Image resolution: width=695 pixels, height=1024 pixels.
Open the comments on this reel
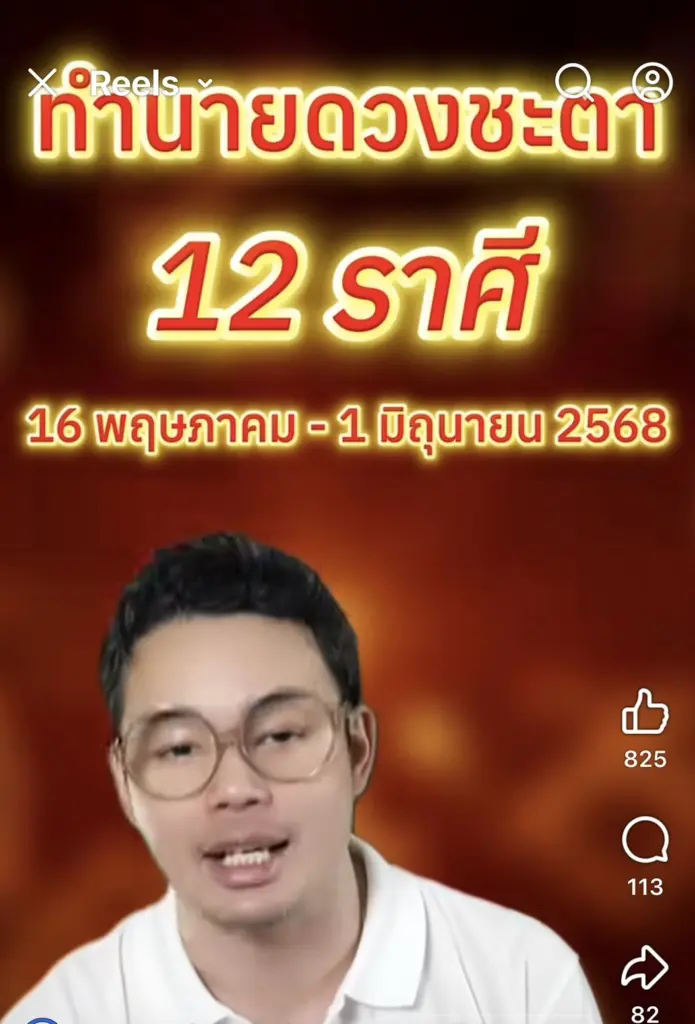tap(644, 840)
